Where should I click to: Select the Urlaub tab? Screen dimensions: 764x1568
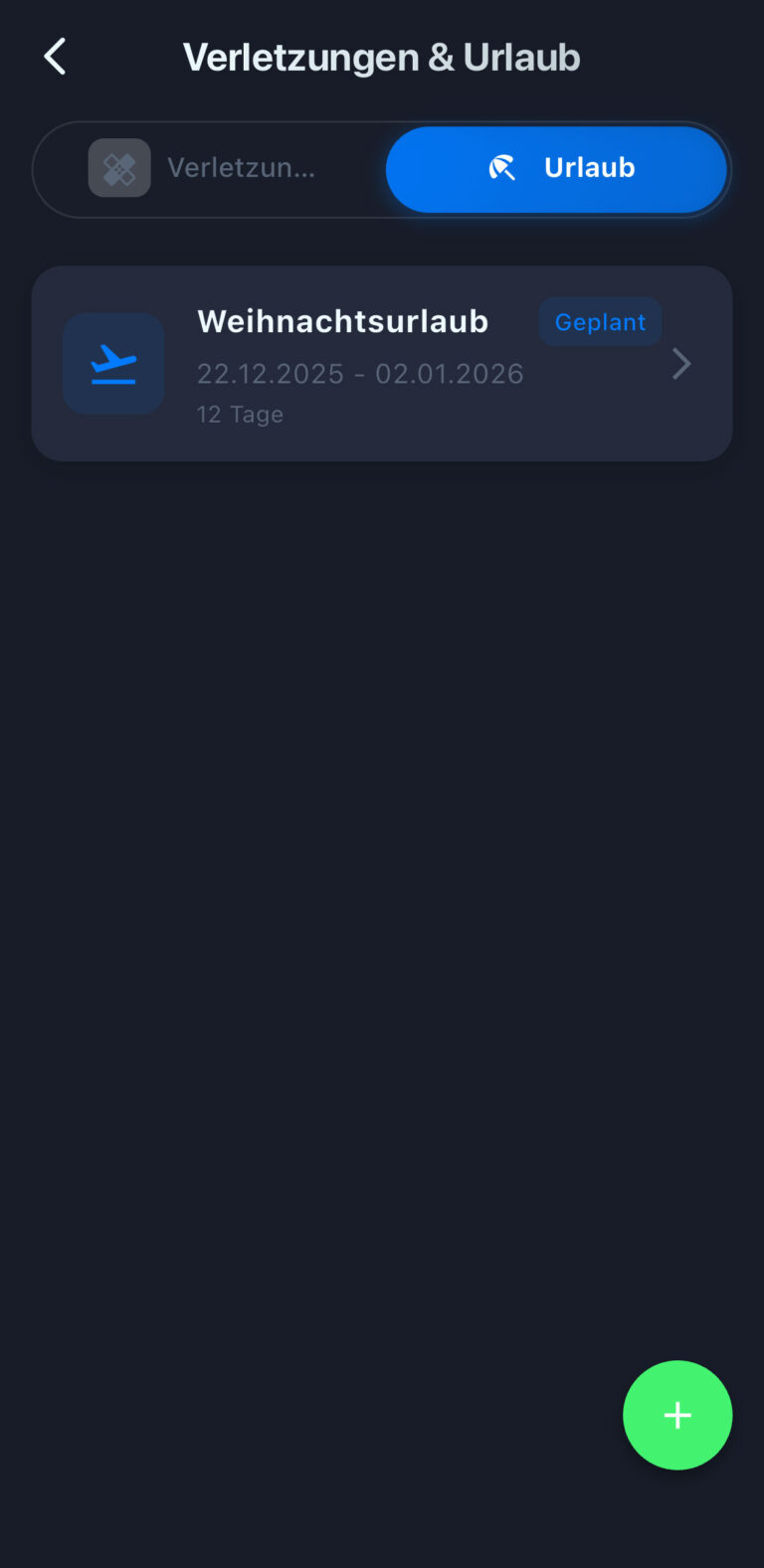(x=557, y=168)
